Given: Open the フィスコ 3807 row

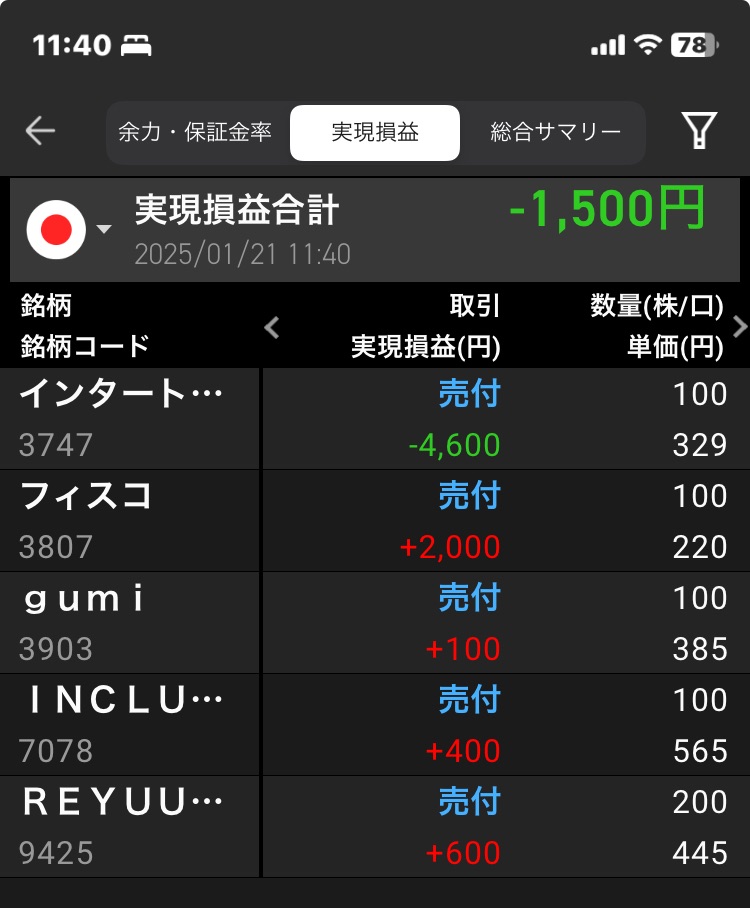Looking at the screenshot, I should [375, 521].
